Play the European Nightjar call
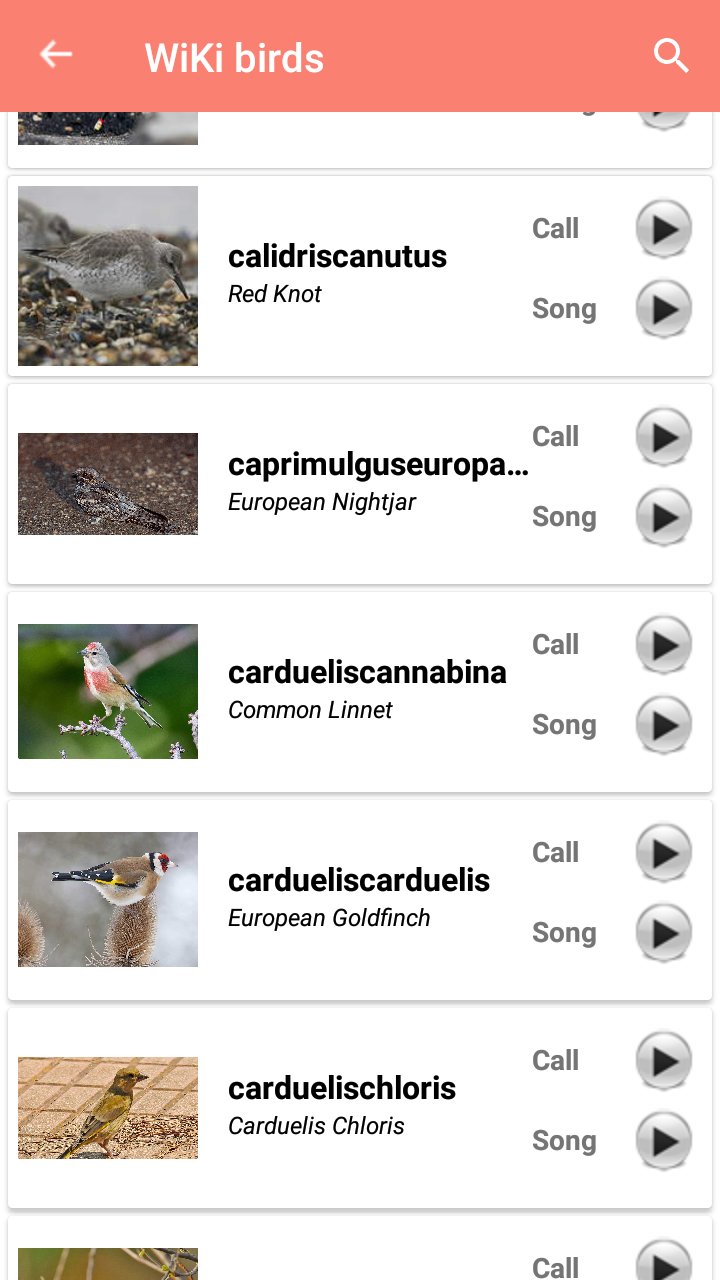720x1280 pixels. 664,437
